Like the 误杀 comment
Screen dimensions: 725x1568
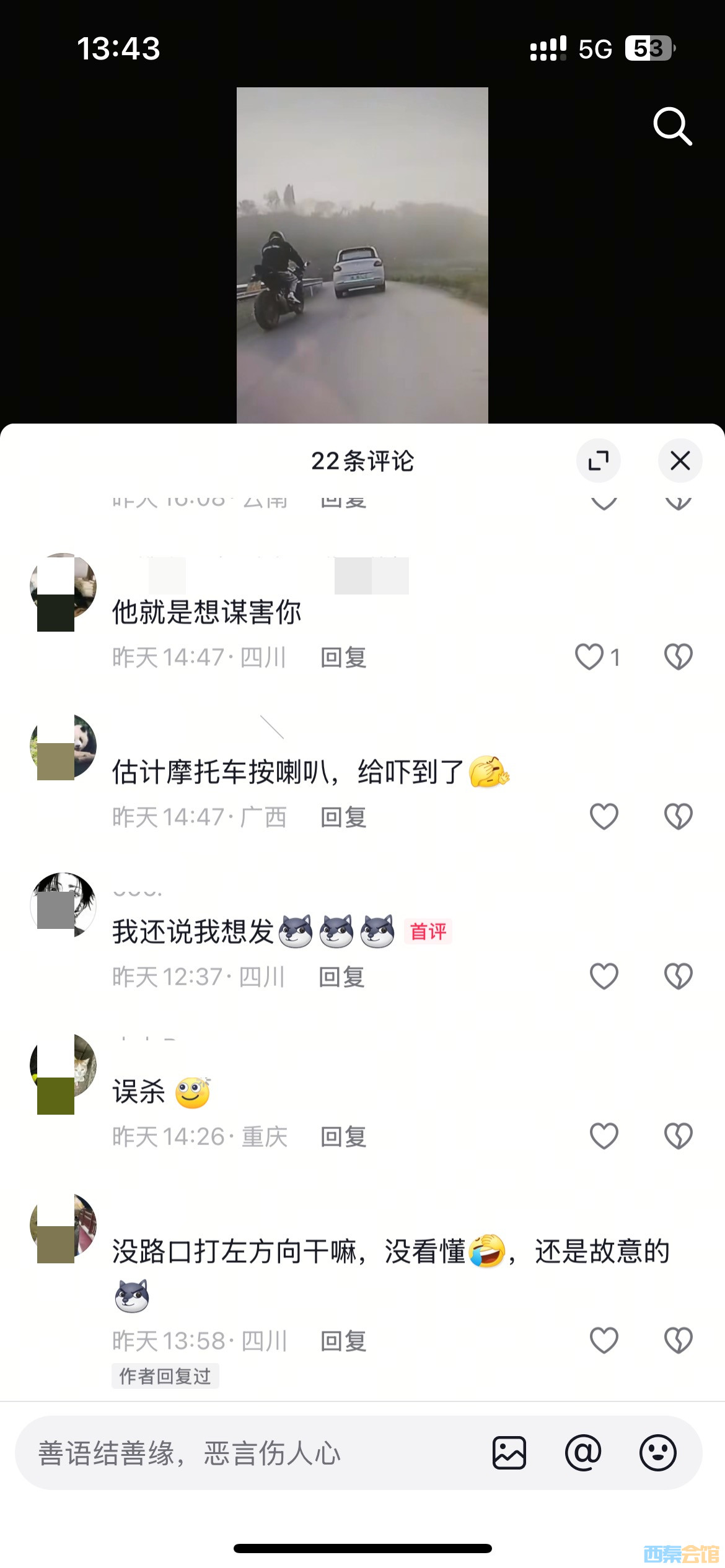tap(604, 1136)
